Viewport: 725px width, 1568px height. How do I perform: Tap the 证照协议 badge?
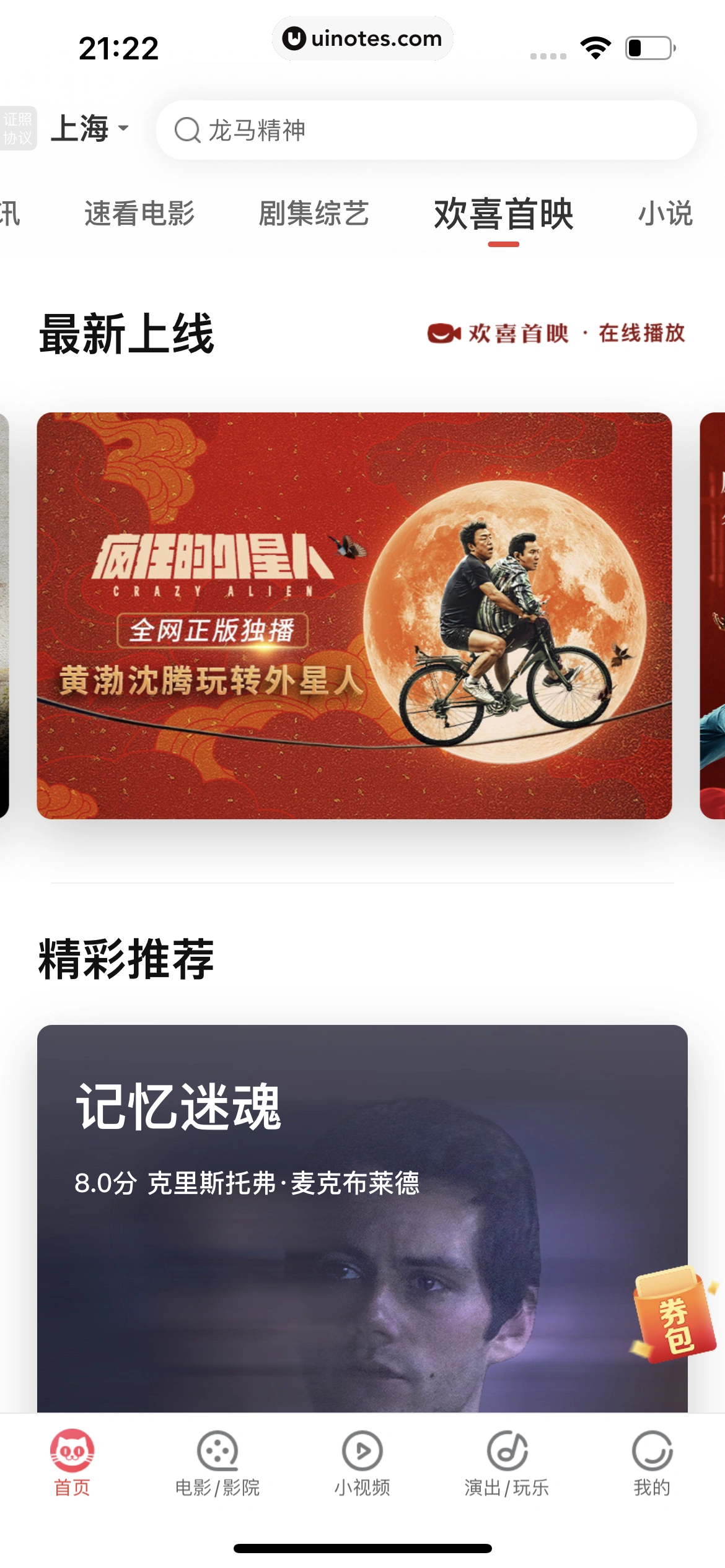click(x=17, y=128)
